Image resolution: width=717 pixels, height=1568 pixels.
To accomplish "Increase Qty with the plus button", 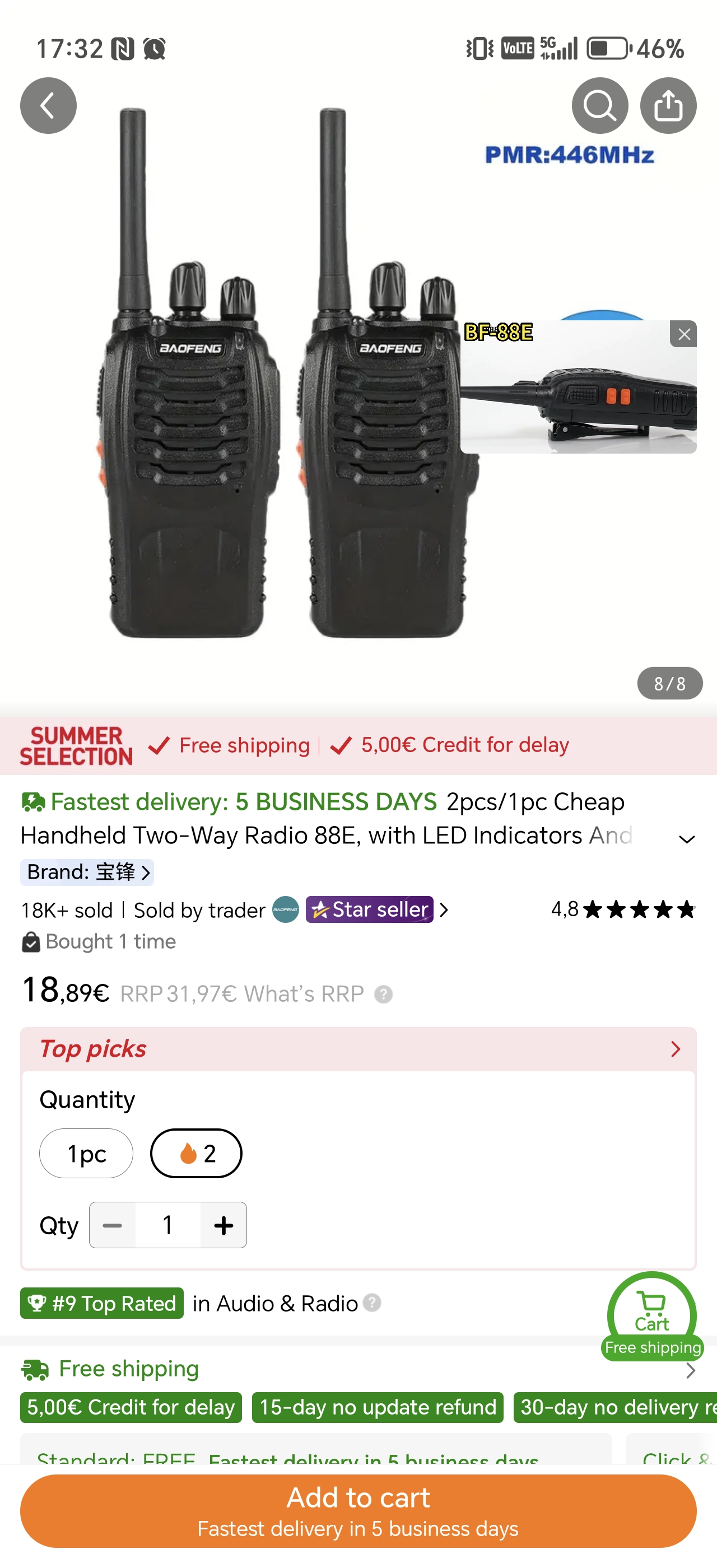I will pos(224,1225).
